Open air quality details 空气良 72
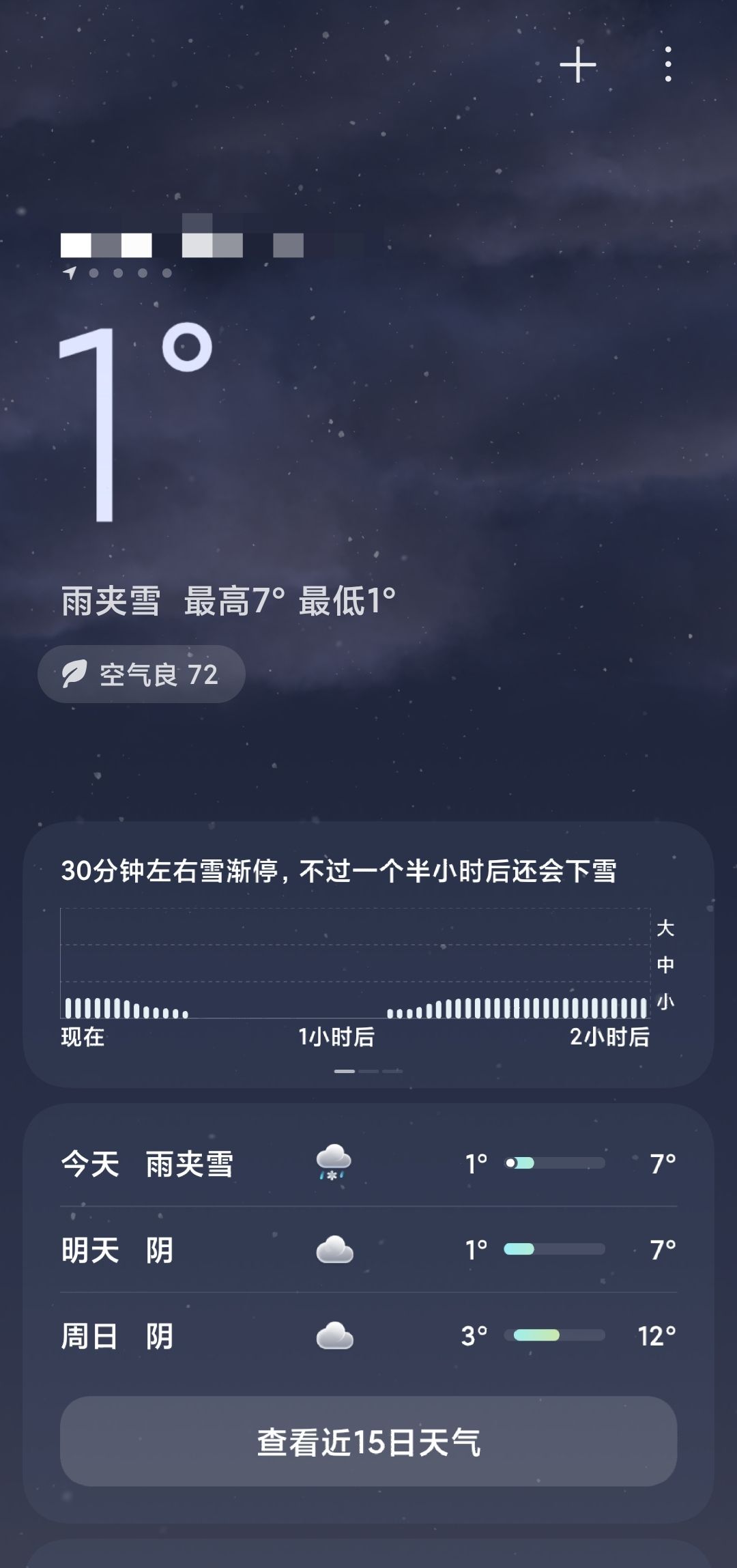 141,674
